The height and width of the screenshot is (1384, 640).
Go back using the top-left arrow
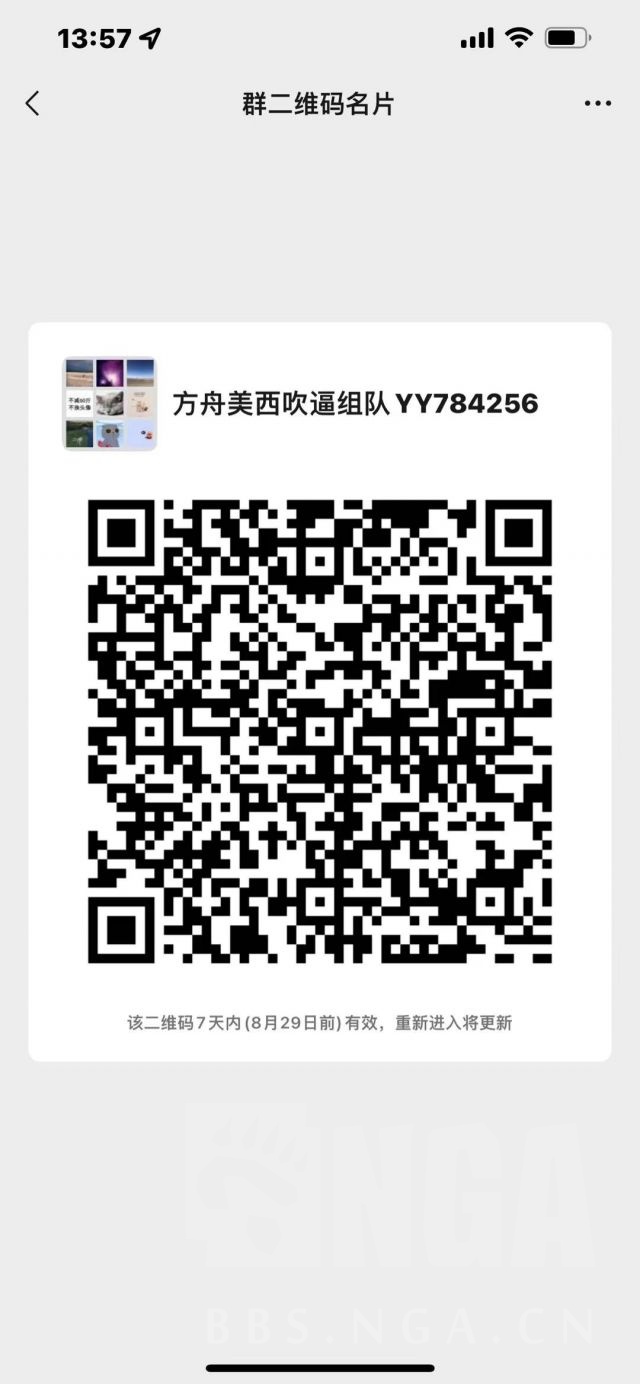pos(33,103)
